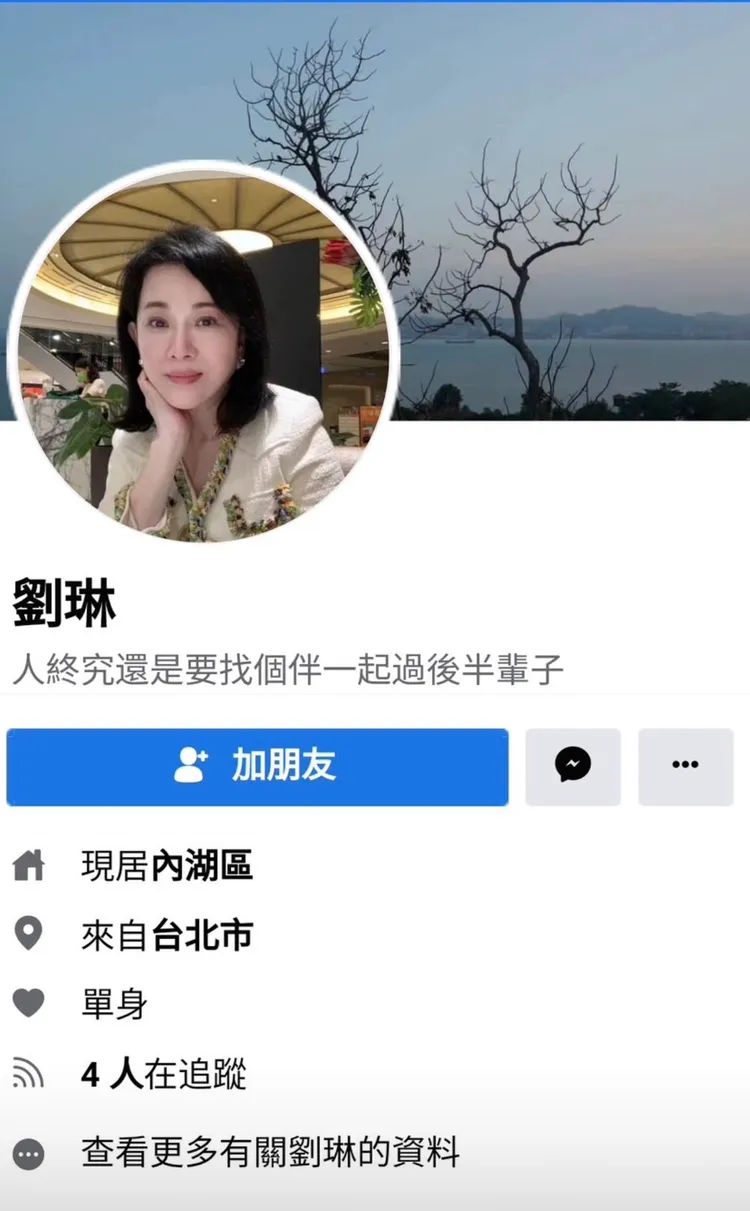Open the 4 人在追蹤 followers entry
Viewport: 750px width, 1211px height.
(x=164, y=1073)
